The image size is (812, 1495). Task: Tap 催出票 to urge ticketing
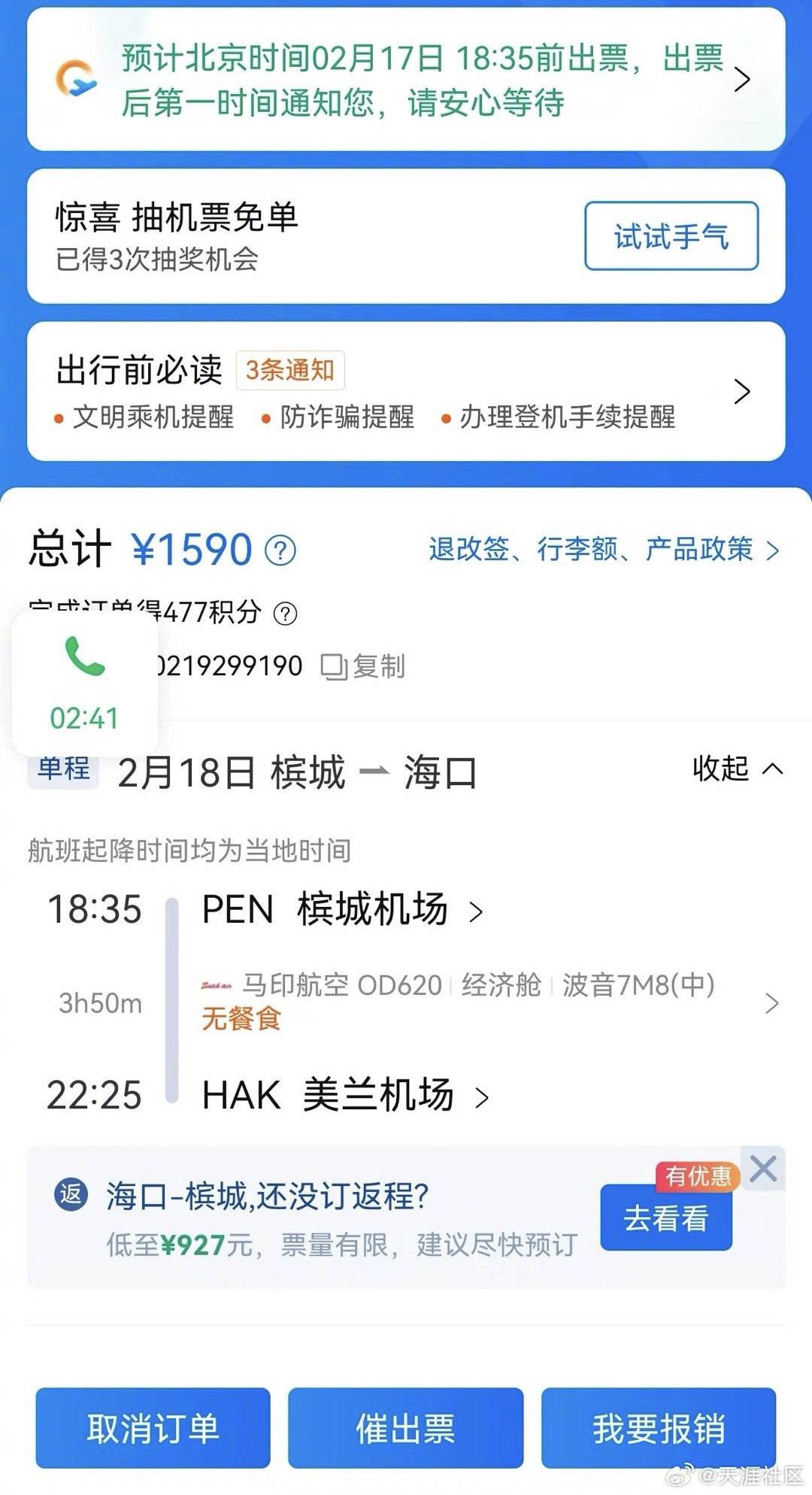[405, 1428]
